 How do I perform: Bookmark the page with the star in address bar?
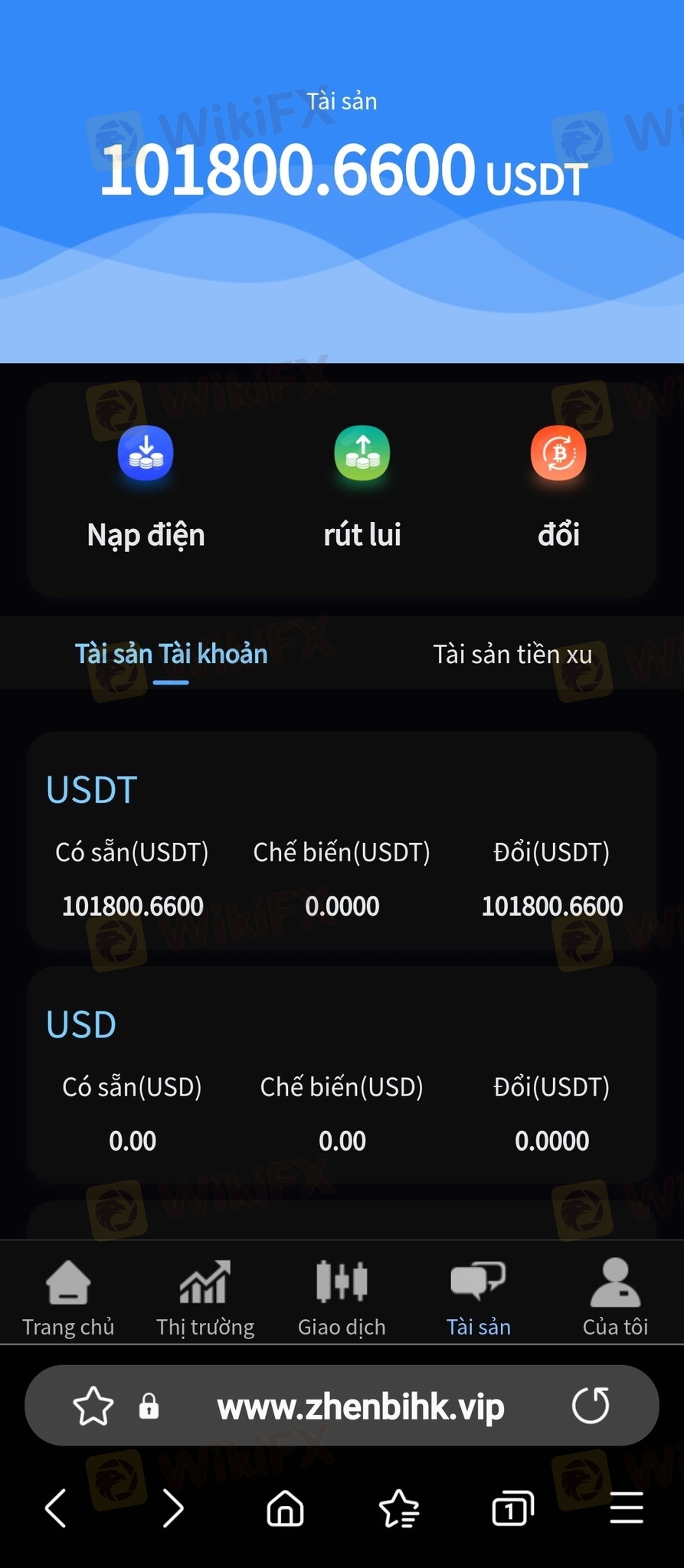93,1406
